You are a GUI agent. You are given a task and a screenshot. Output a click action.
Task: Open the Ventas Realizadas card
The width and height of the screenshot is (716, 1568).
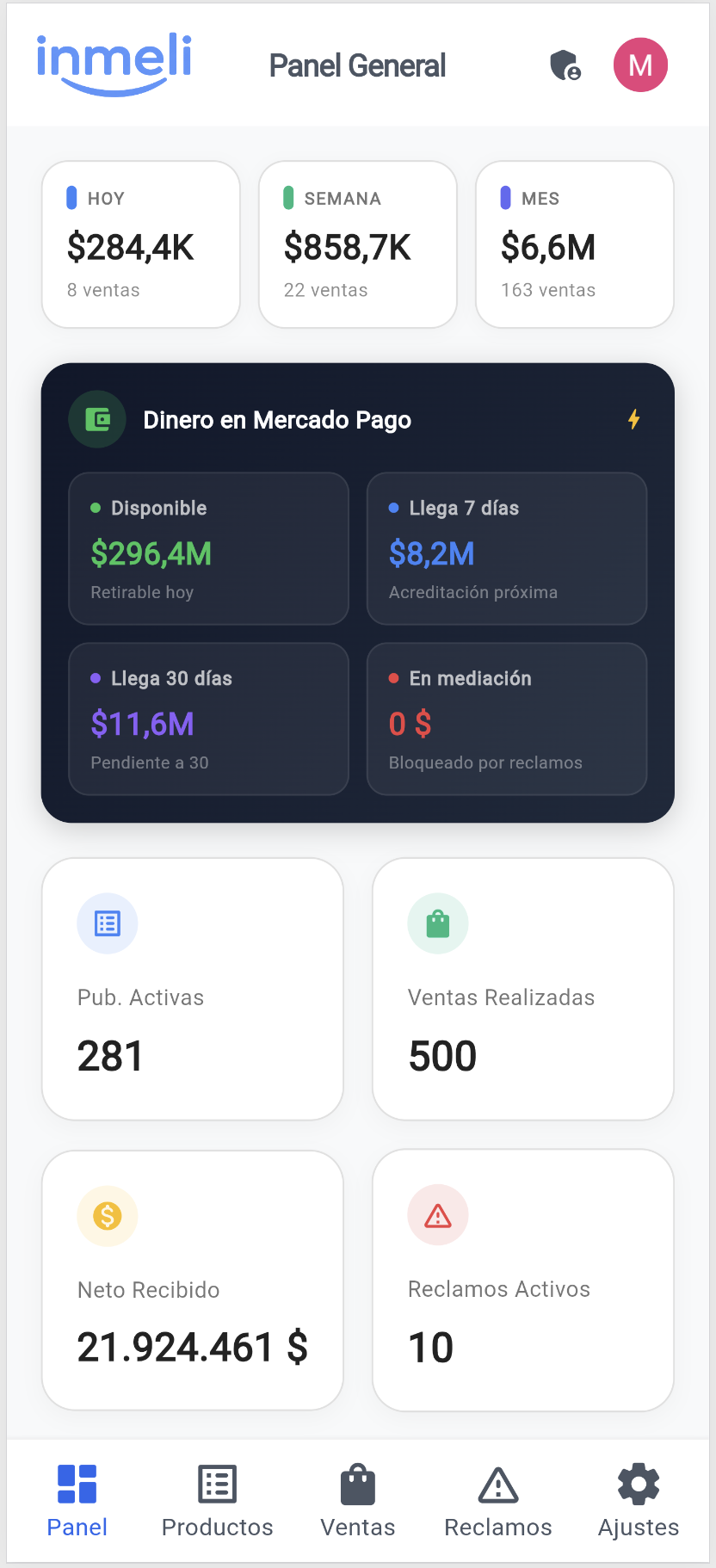[x=523, y=989]
